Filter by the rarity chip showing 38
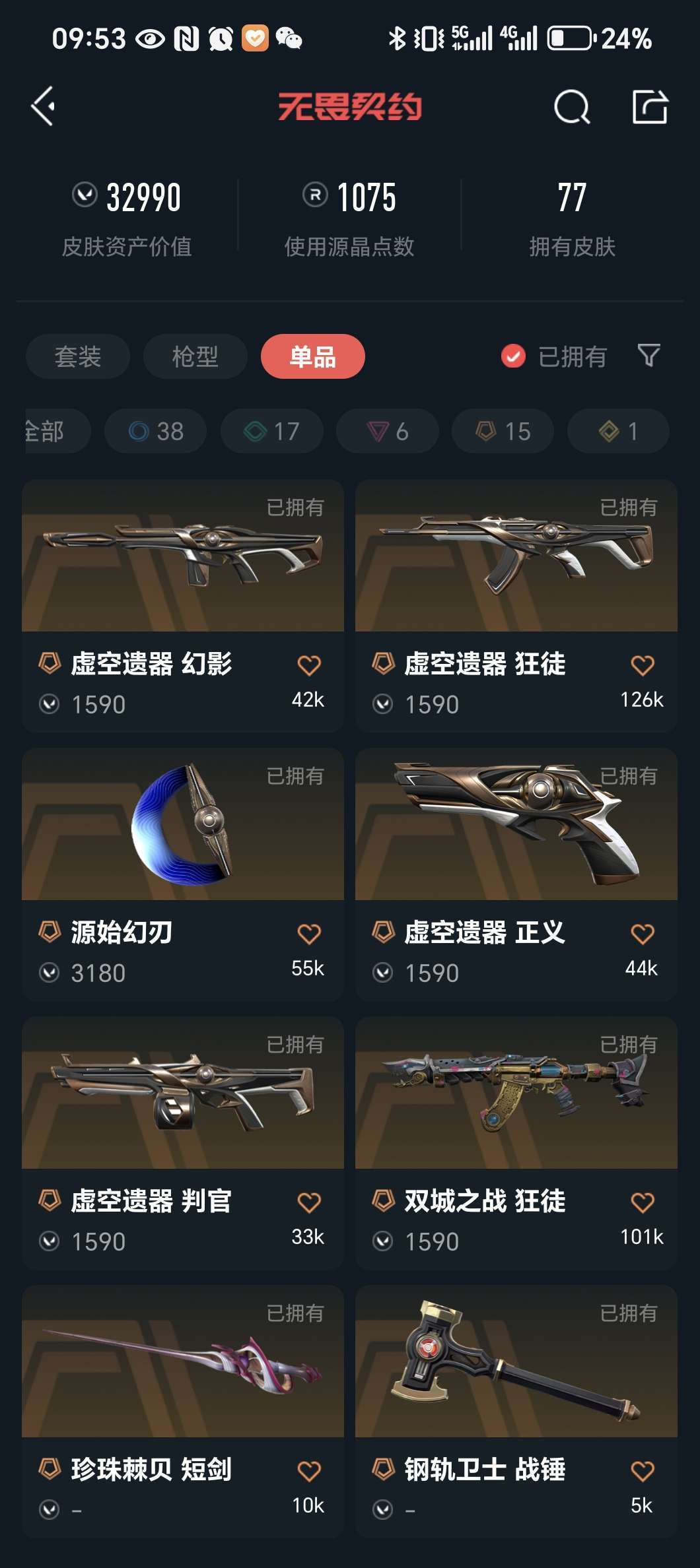 (156, 431)
